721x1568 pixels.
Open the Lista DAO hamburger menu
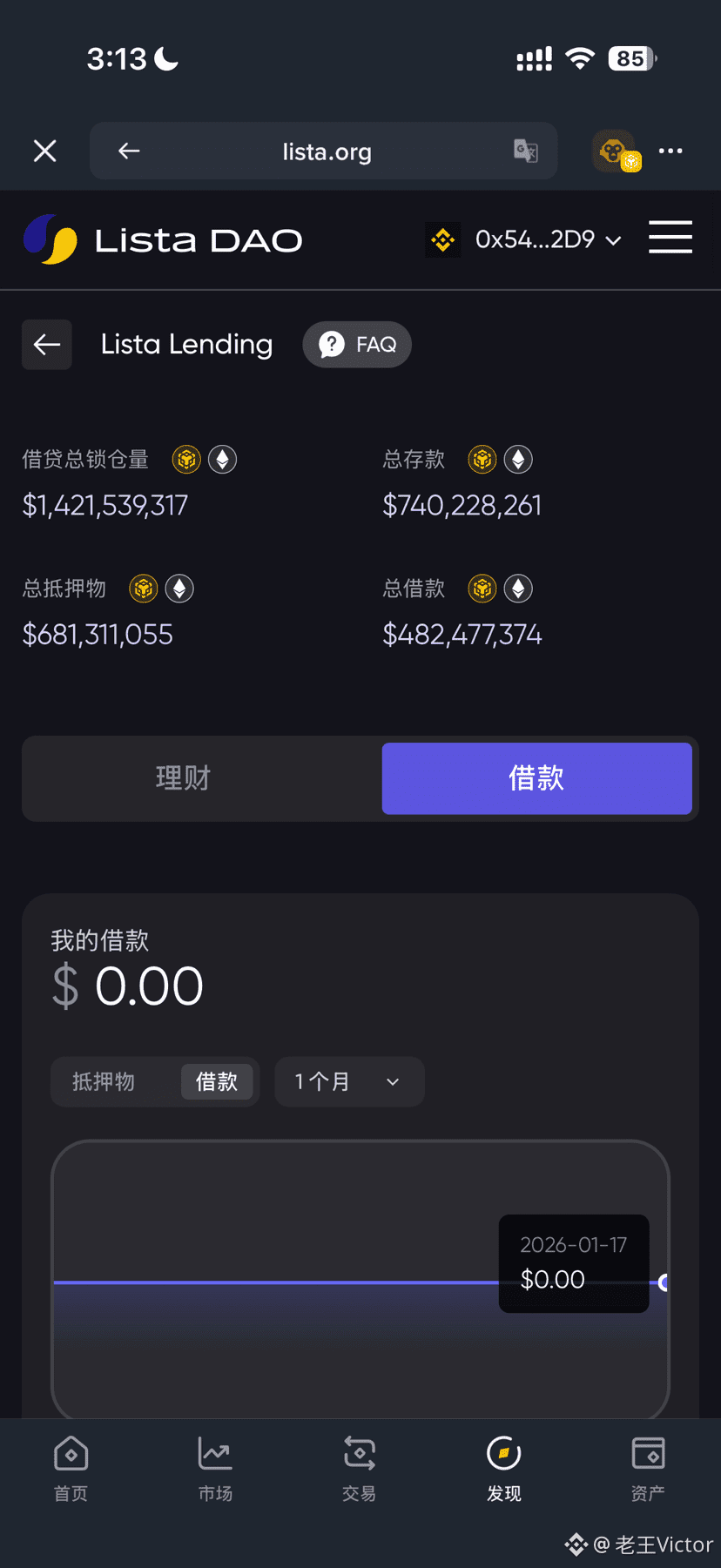(x=670, y=237)
